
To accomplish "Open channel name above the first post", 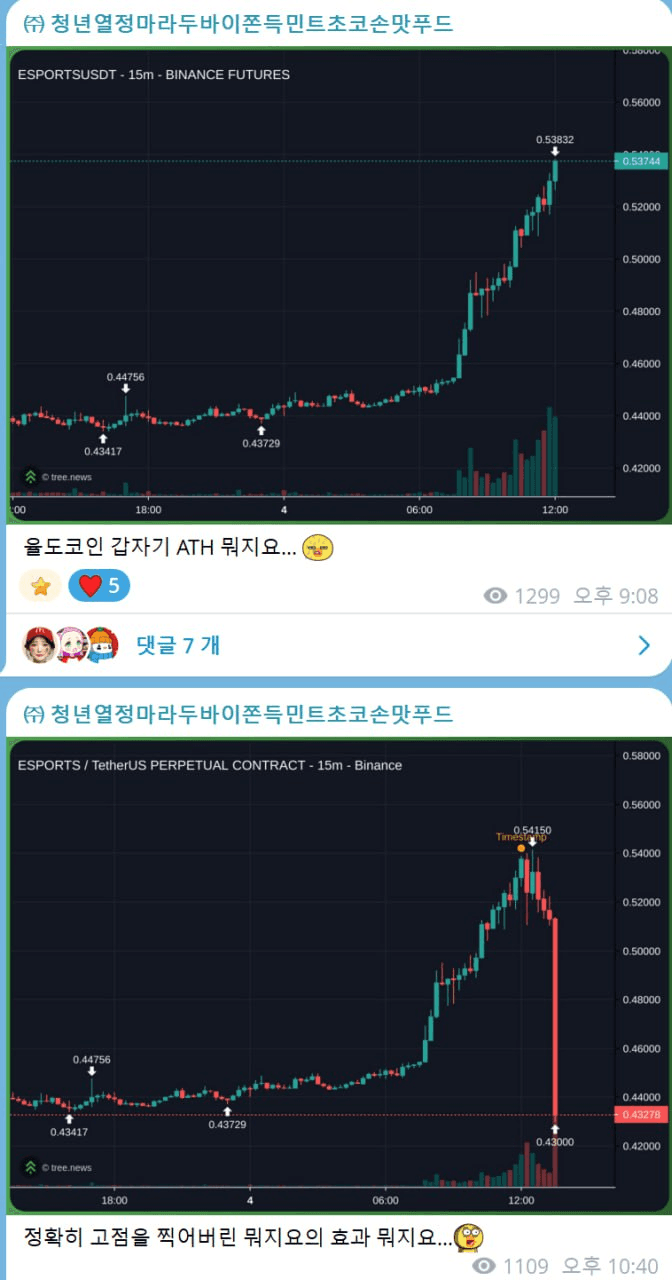I will 237,24.
